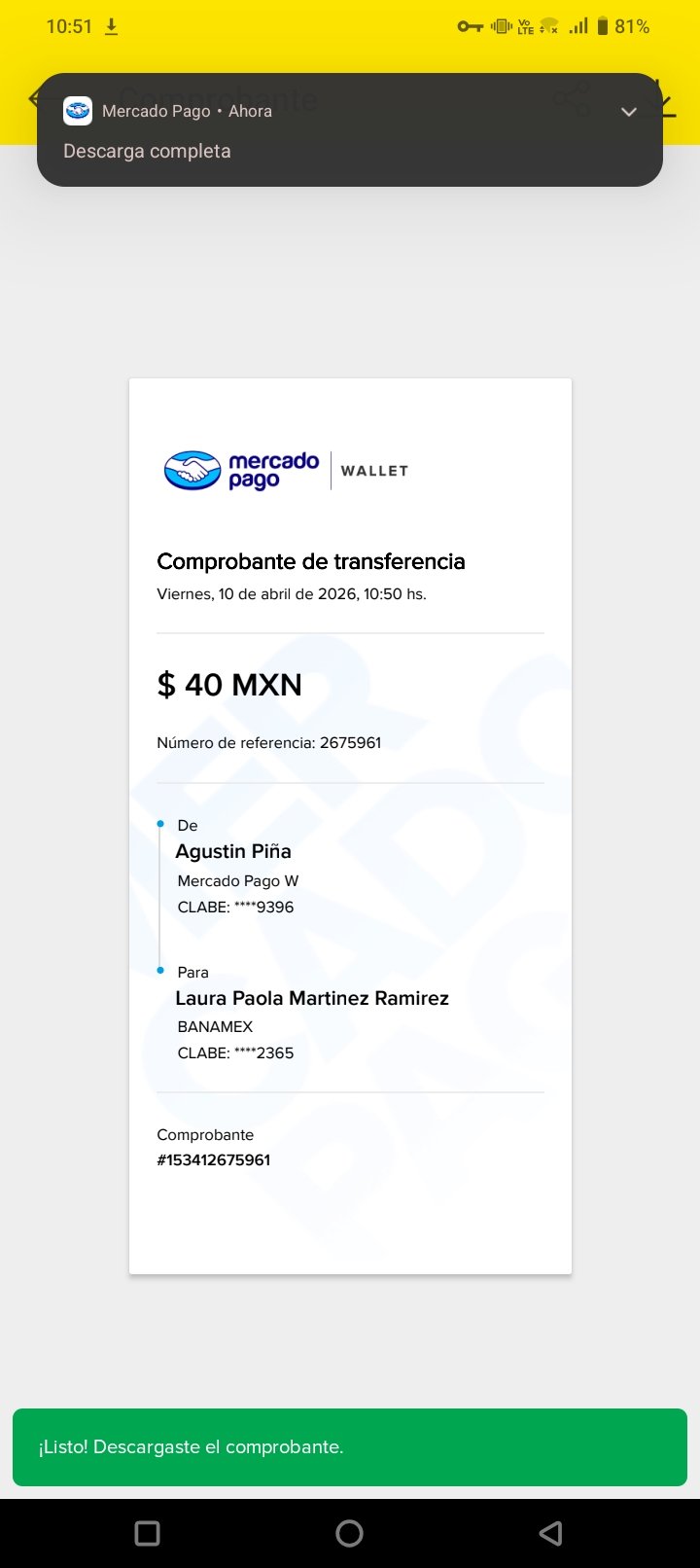Tap the system back triangle
The image size is (700, 1568).
click(x=550, y=1534)
